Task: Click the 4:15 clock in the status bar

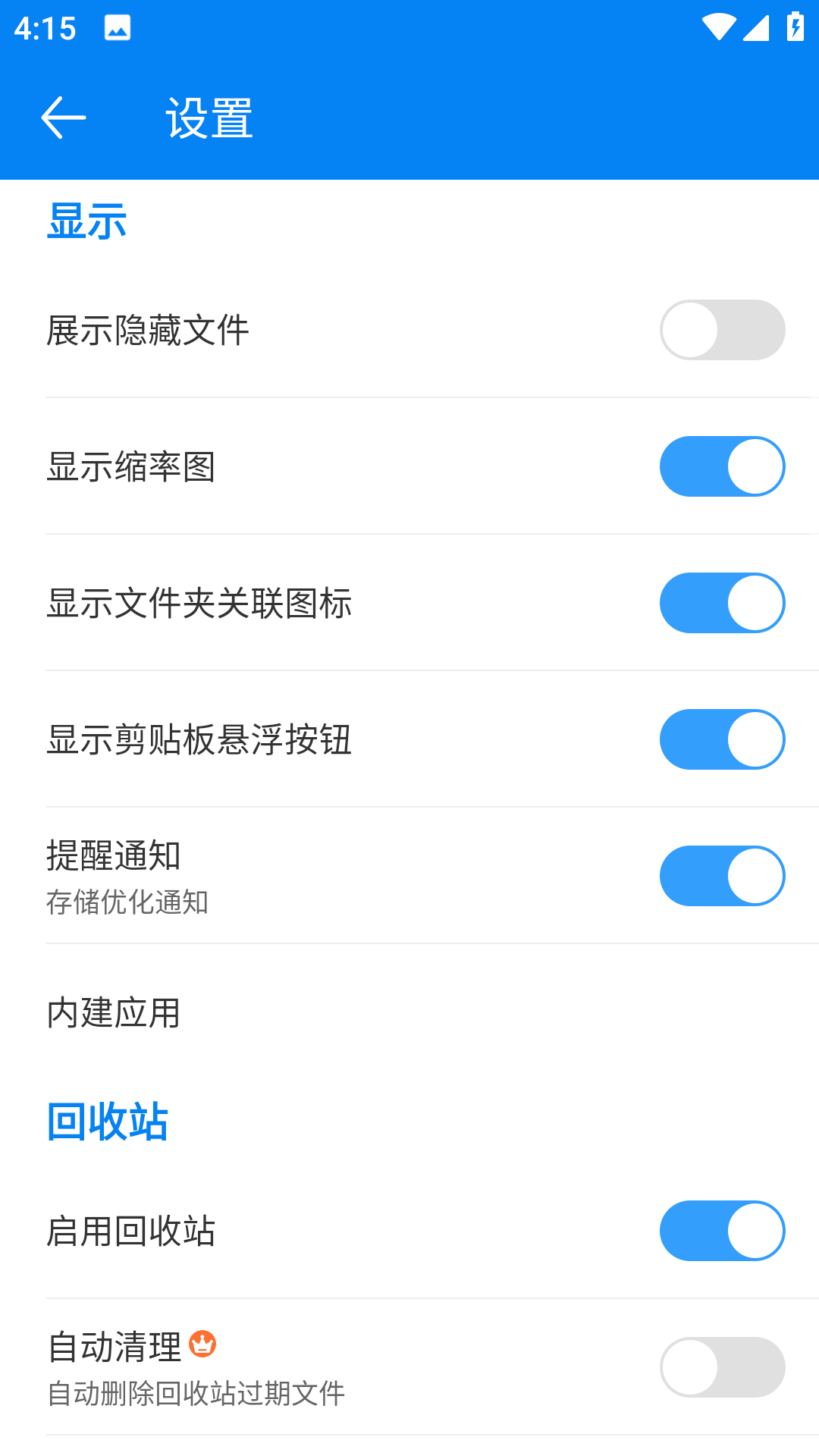Action: pyautogui.click(x=45, y=27)
